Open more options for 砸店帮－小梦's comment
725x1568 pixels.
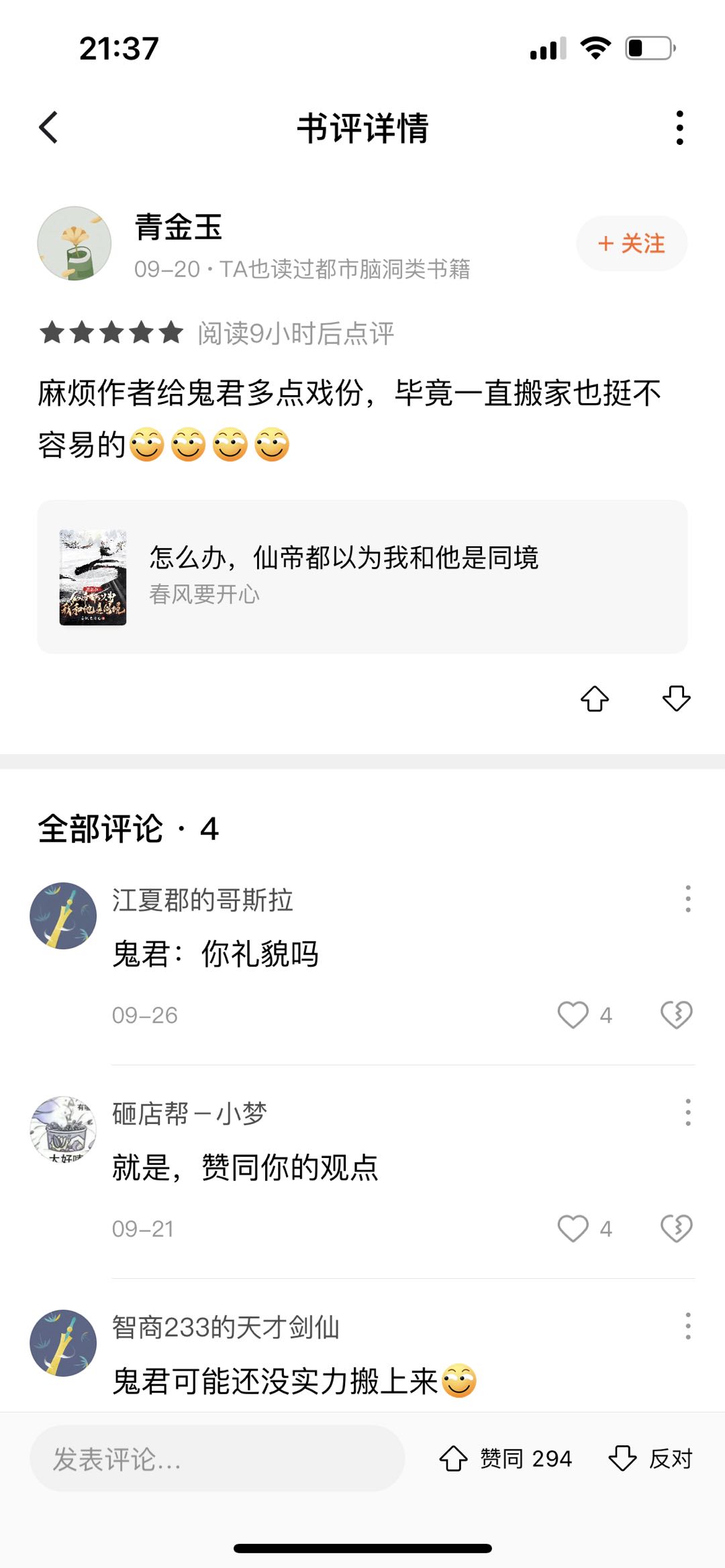coord(687,1112)
